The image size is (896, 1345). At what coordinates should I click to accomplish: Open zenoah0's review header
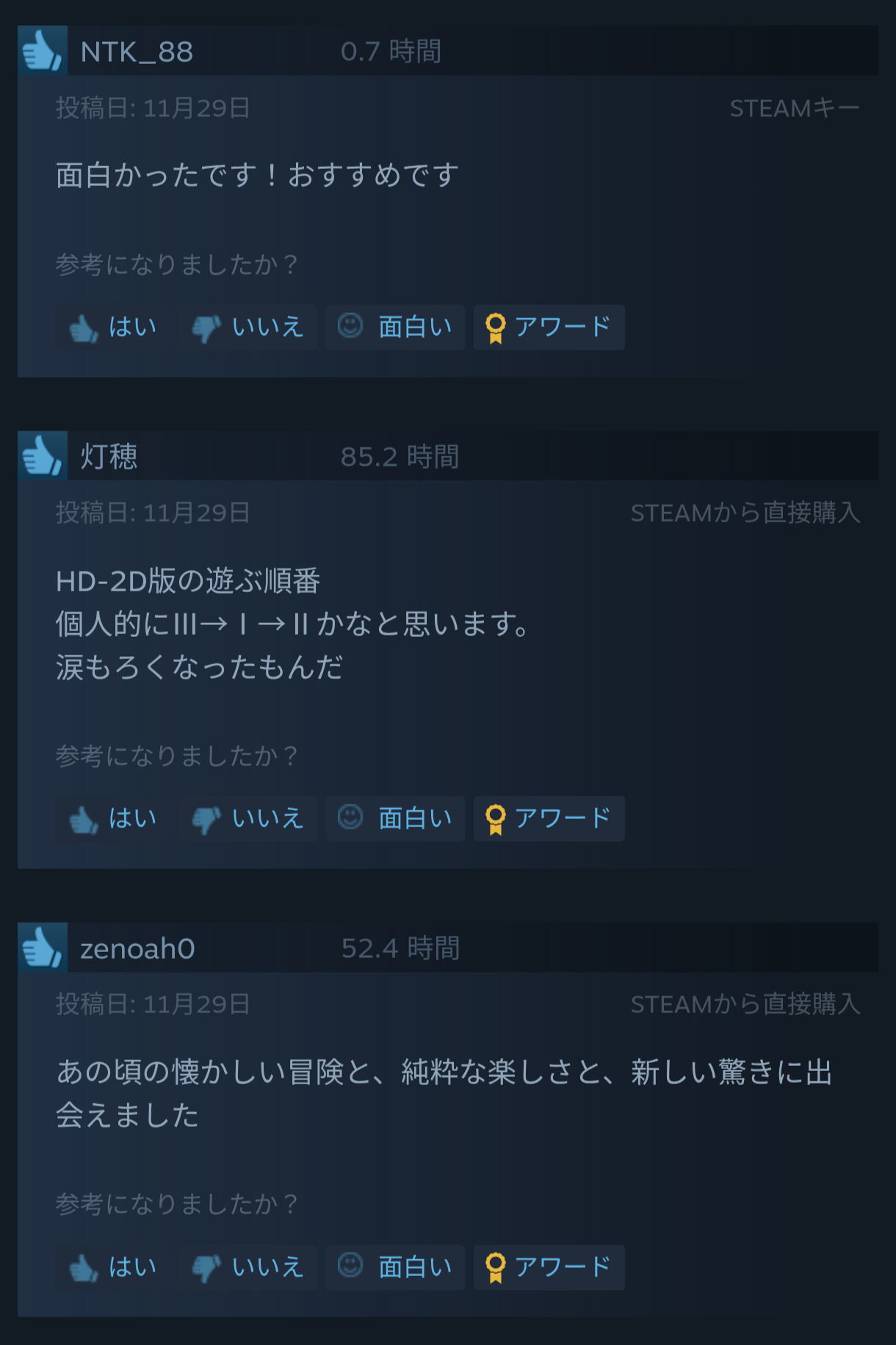tap(448, 948)
